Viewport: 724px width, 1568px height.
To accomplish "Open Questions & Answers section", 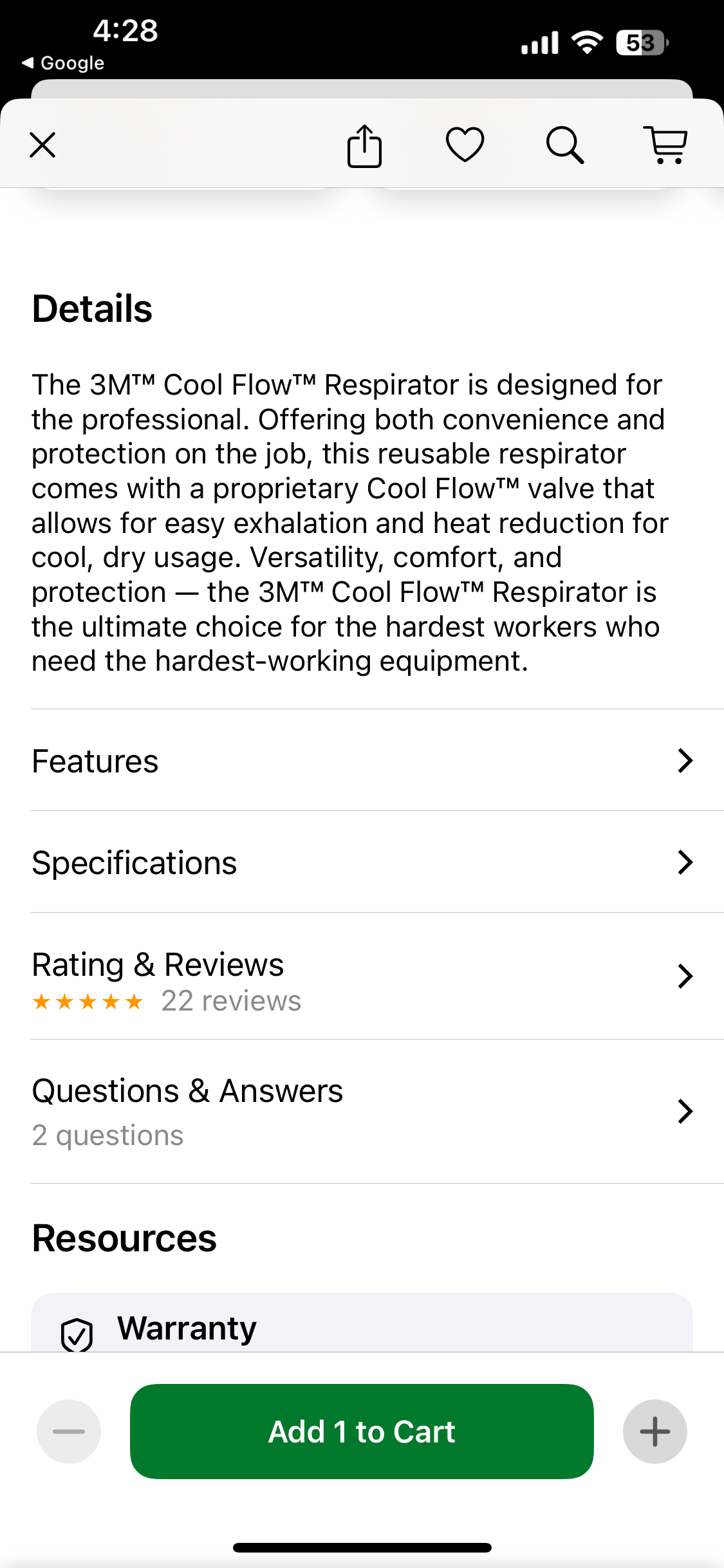I will (362, 1111).
